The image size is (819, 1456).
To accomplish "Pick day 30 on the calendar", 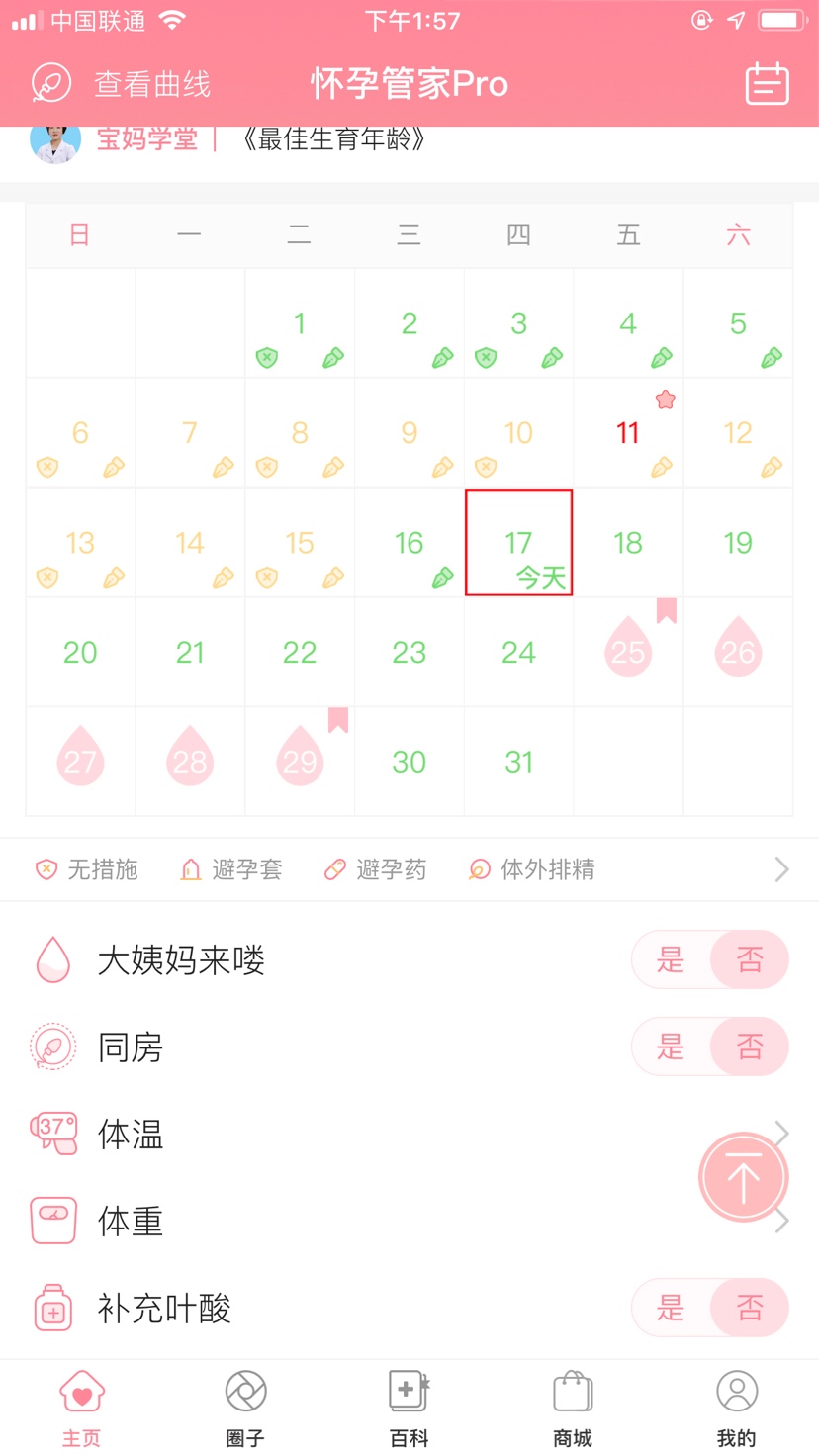I will [x=409, y=762].
